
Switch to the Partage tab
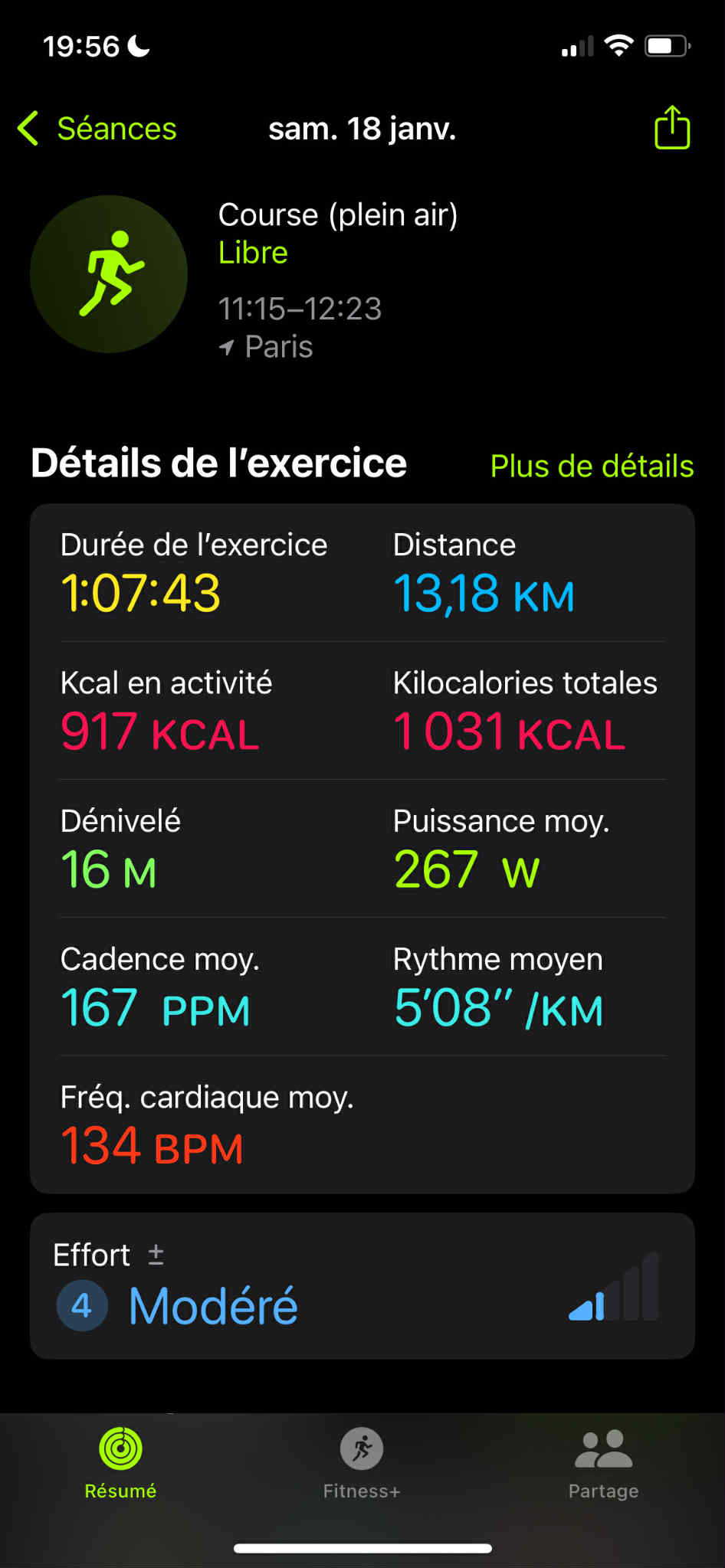pyautogui.click(x=603, y=1464)
